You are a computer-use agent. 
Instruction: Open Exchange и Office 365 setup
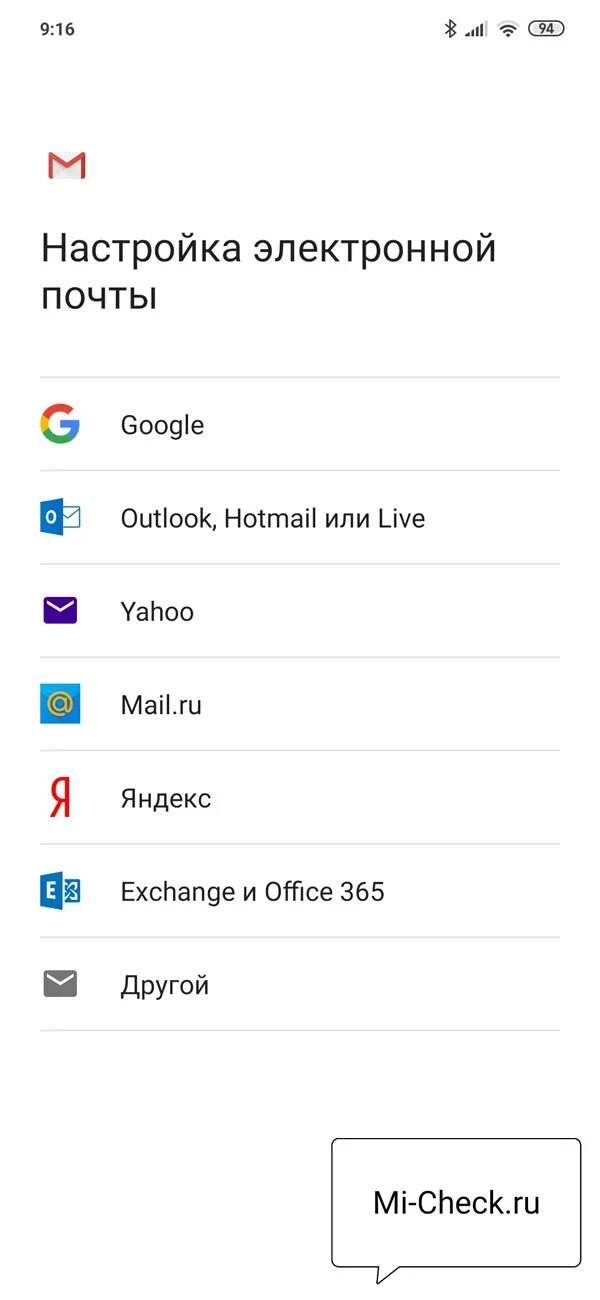(x=300, y=891)
